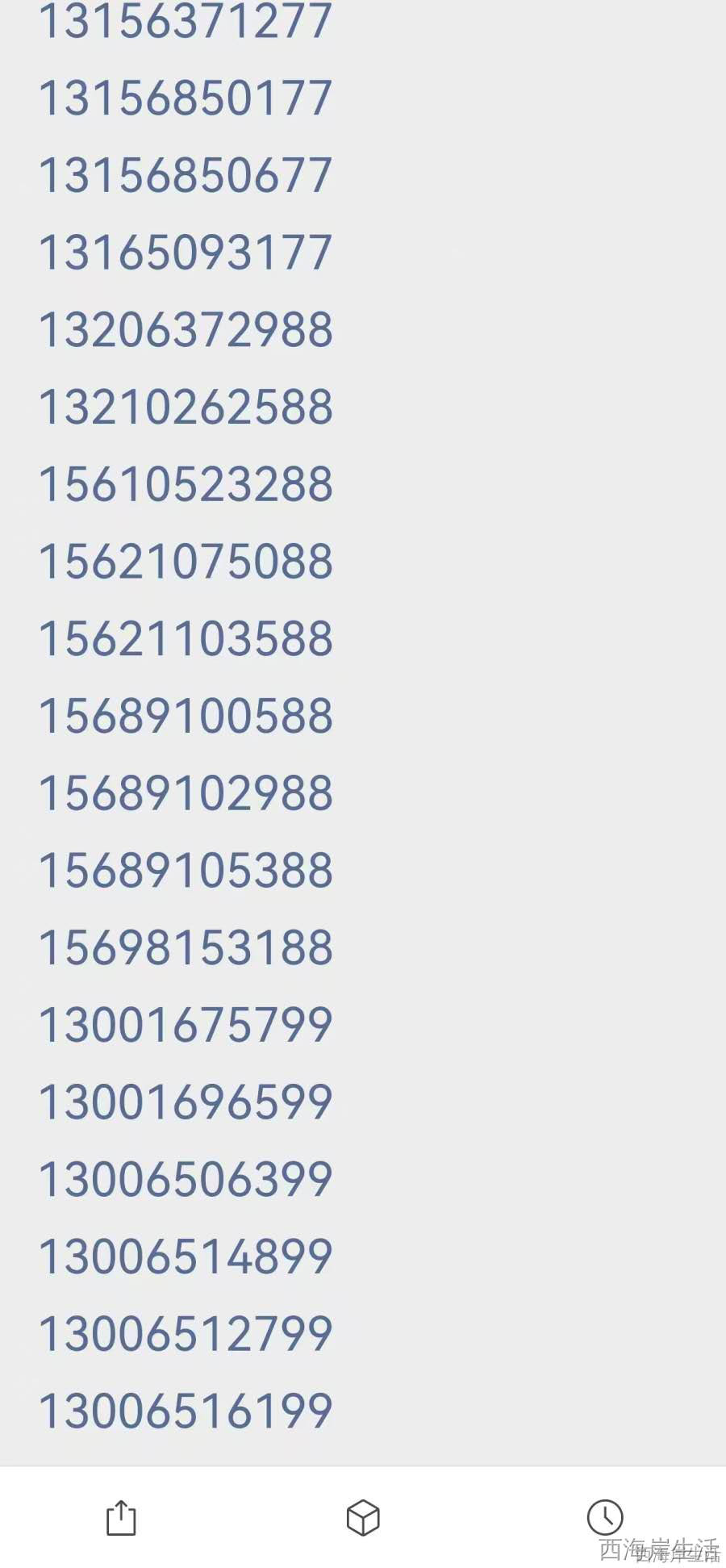Viewport: 726px width, 1568px height.
Task: Select phone number 13210262588
Action: click(186, 408)
